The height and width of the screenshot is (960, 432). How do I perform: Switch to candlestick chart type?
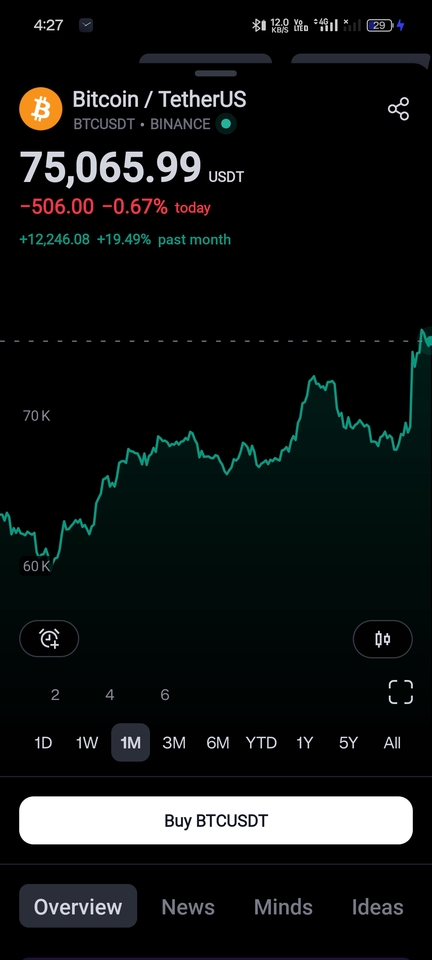[382, 639]
